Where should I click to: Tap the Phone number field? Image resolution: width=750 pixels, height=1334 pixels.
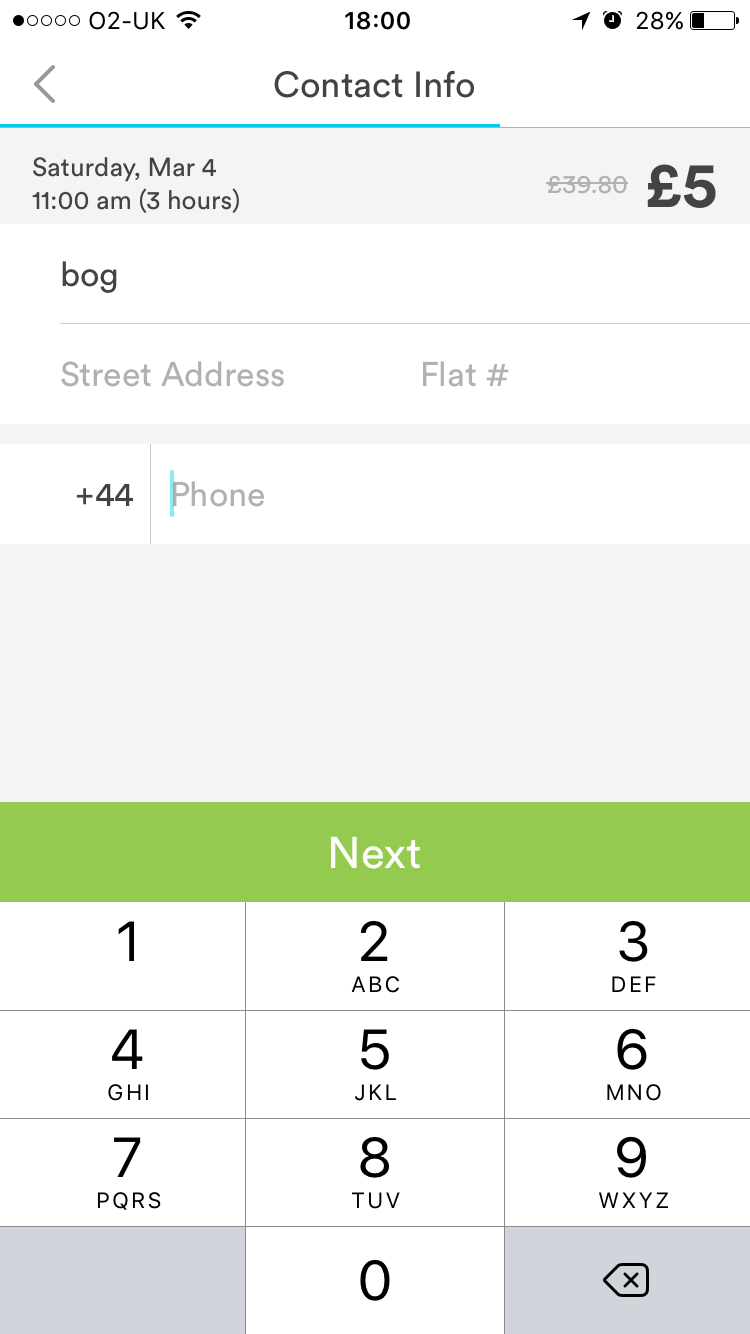(x=450, y=495)
